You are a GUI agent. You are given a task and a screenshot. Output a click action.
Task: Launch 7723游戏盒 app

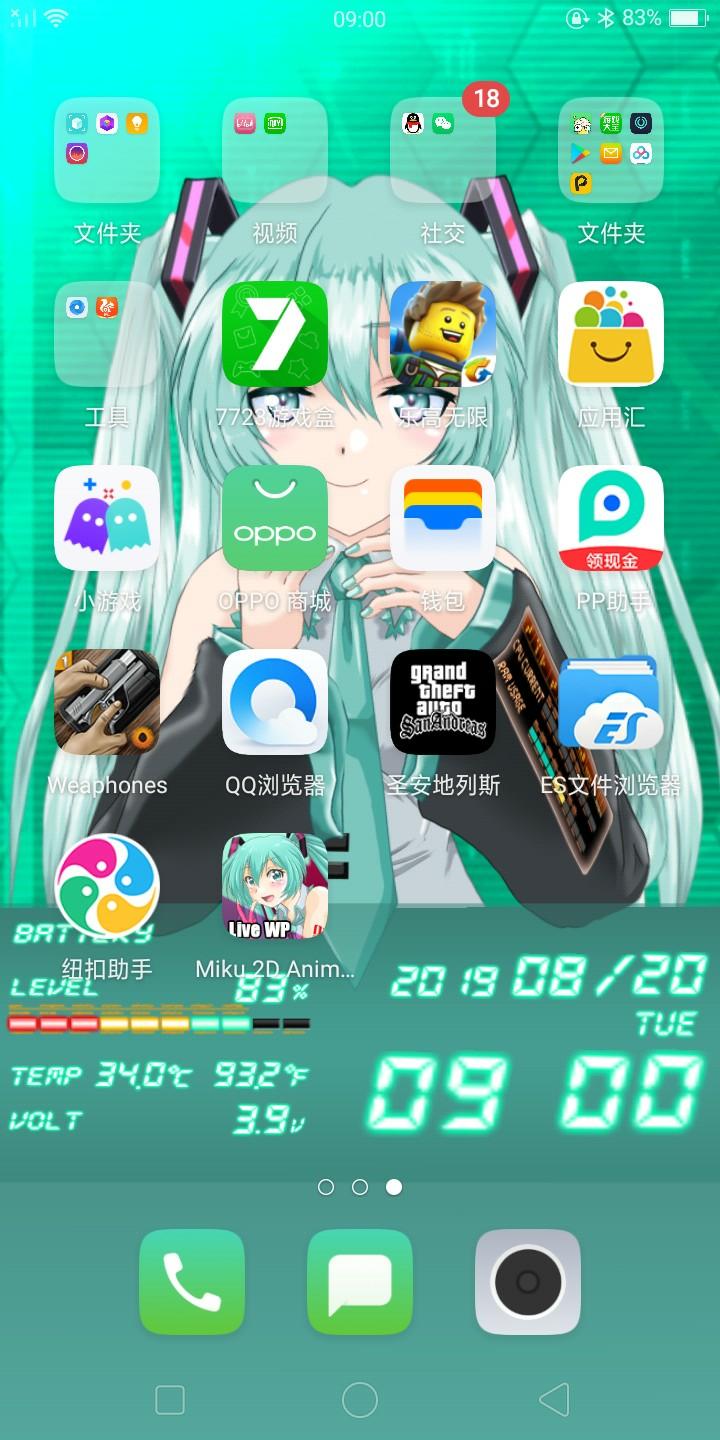(275, 334)
